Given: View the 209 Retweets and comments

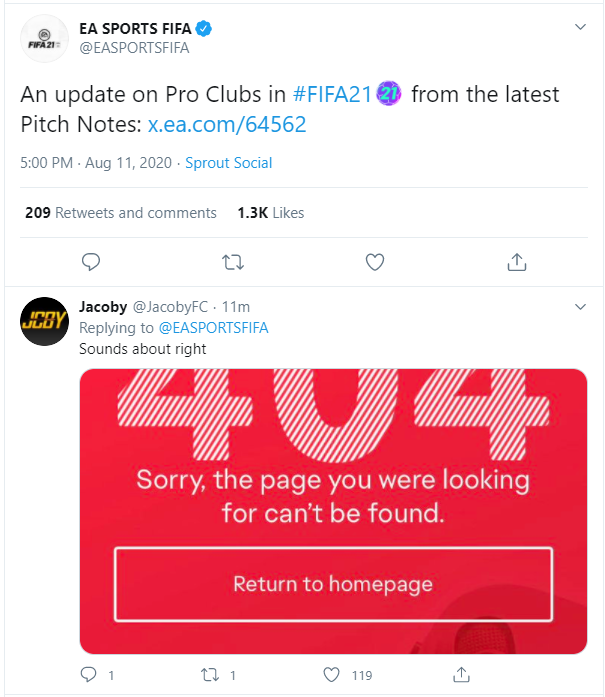Looking at the screenshot, I should 120,213.
